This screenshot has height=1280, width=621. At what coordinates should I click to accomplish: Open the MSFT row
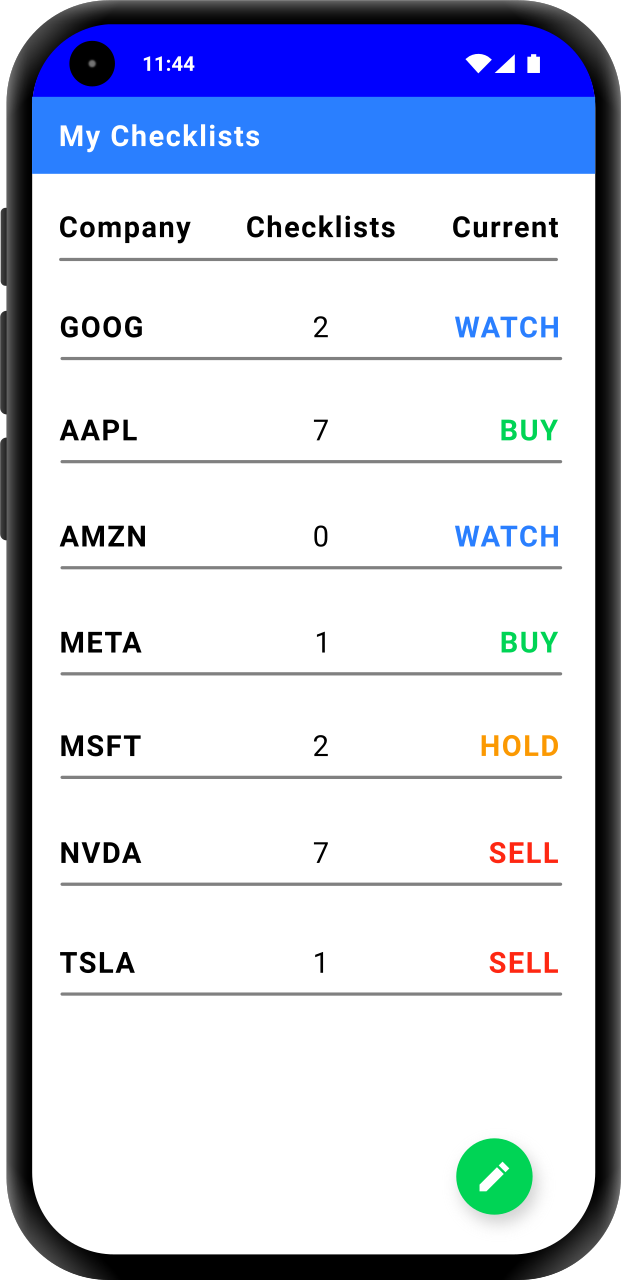click(310, 746)
